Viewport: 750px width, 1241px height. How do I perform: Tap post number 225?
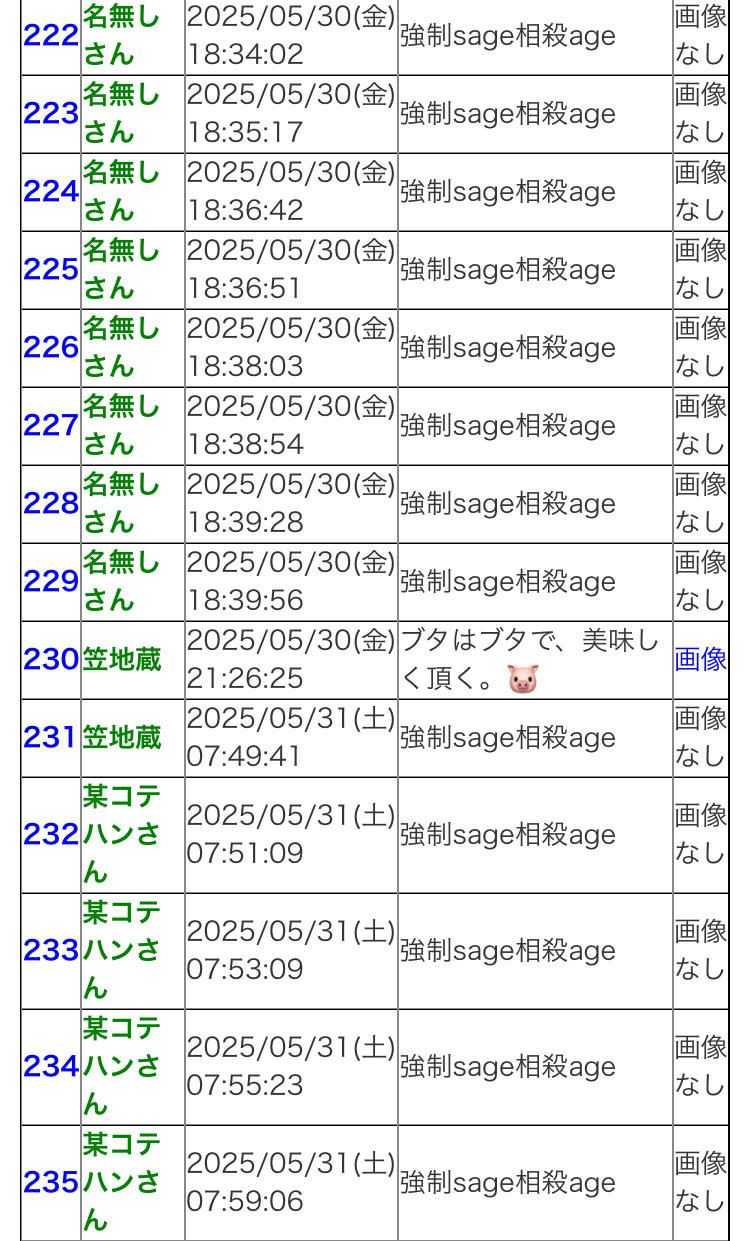51,270
